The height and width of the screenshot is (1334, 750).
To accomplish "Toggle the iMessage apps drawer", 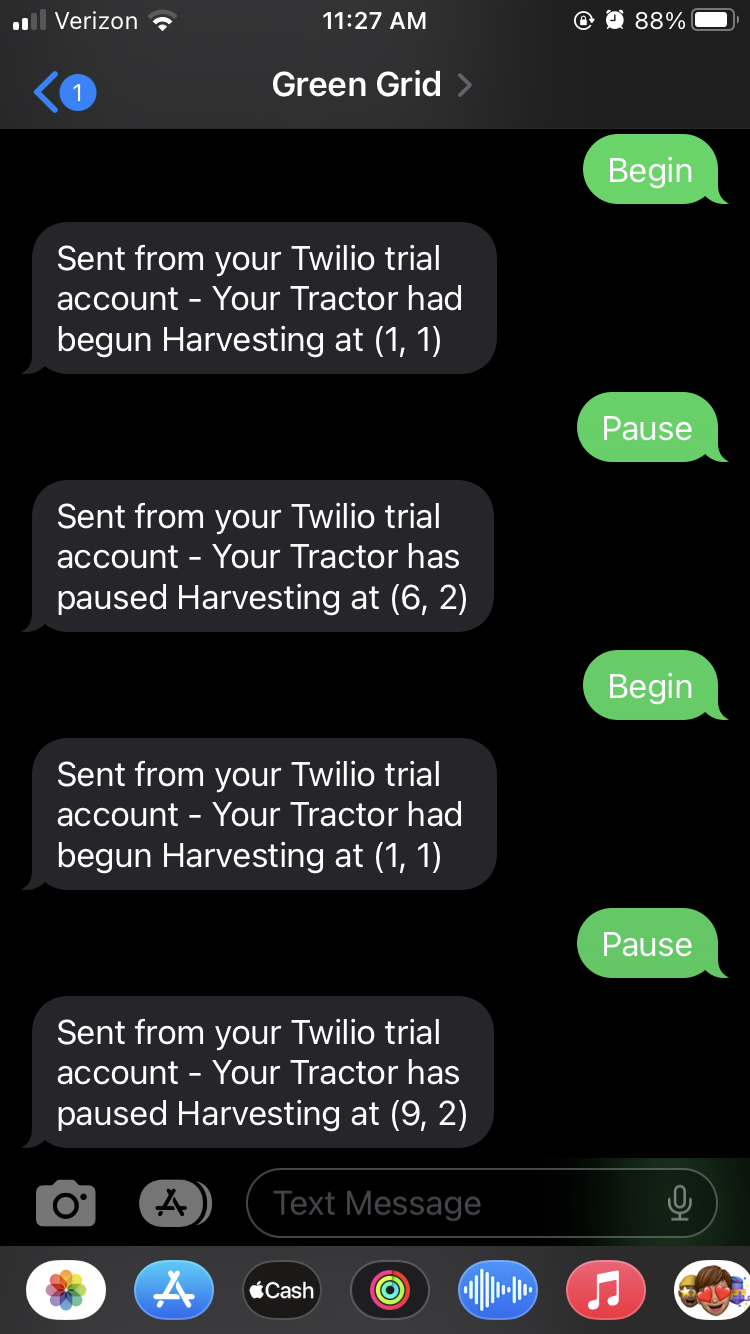I will [x=175, y=1203].
